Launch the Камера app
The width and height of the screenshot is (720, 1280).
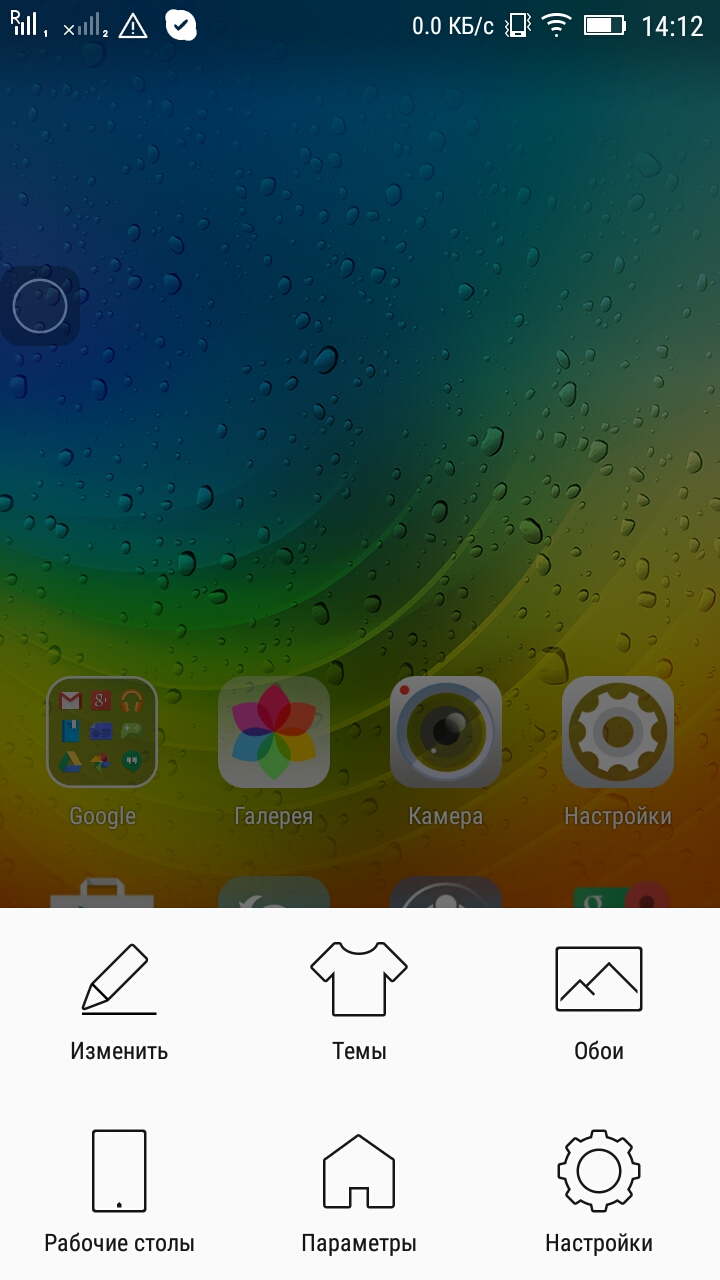tap(446, 733)
